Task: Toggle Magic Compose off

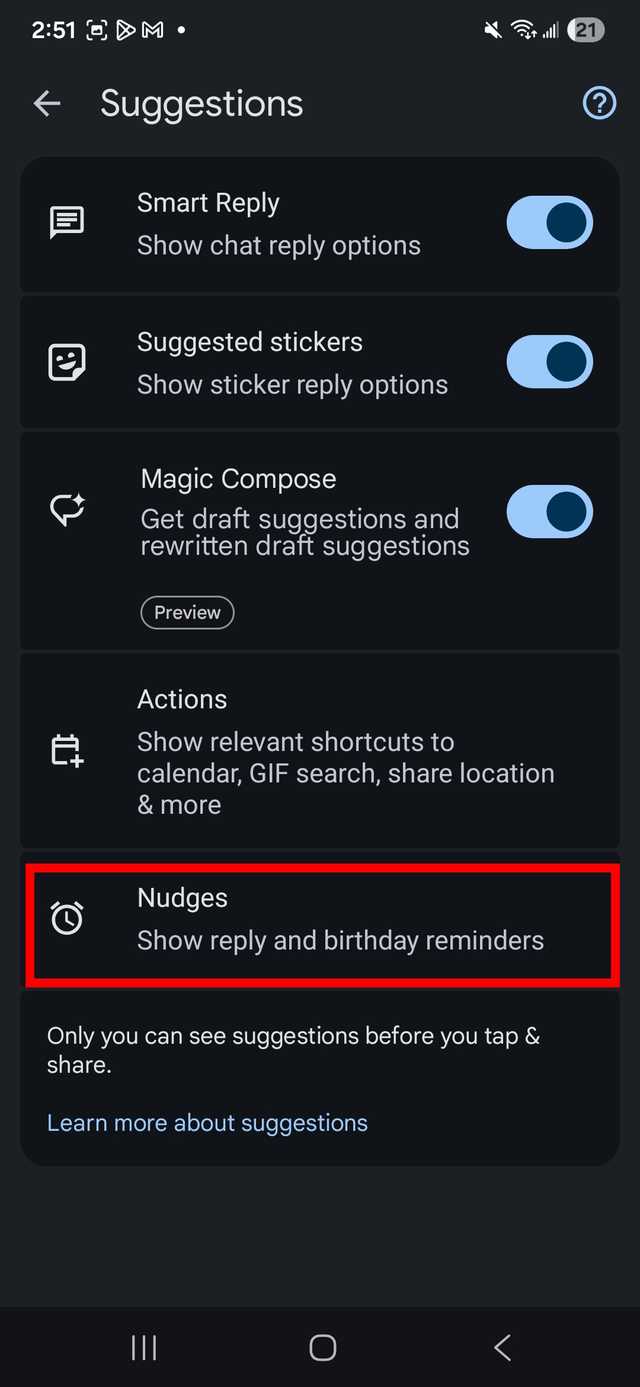Action: click(x=550, y=513)
